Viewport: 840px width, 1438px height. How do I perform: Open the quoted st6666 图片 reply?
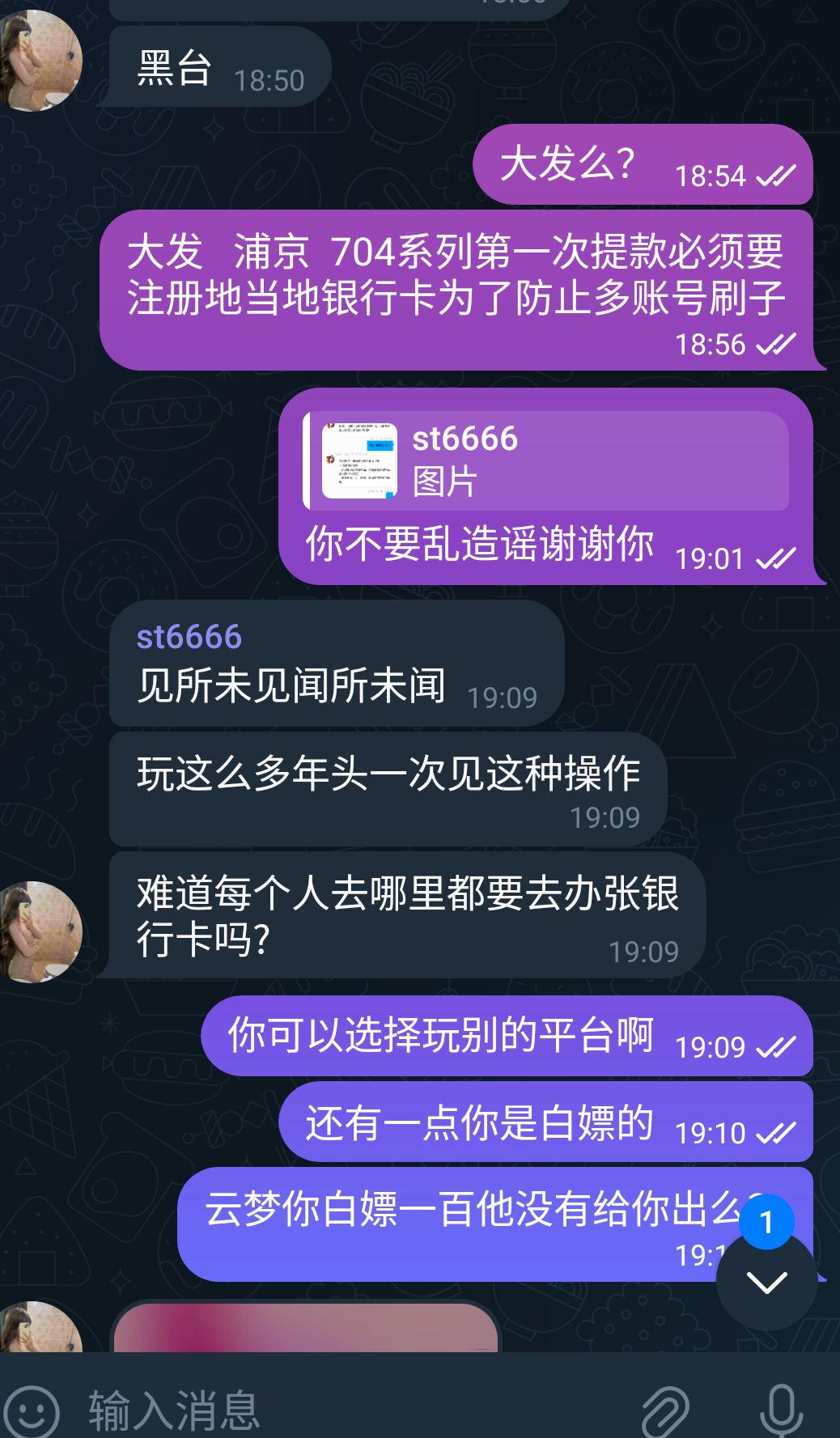[x=546, y=460]
